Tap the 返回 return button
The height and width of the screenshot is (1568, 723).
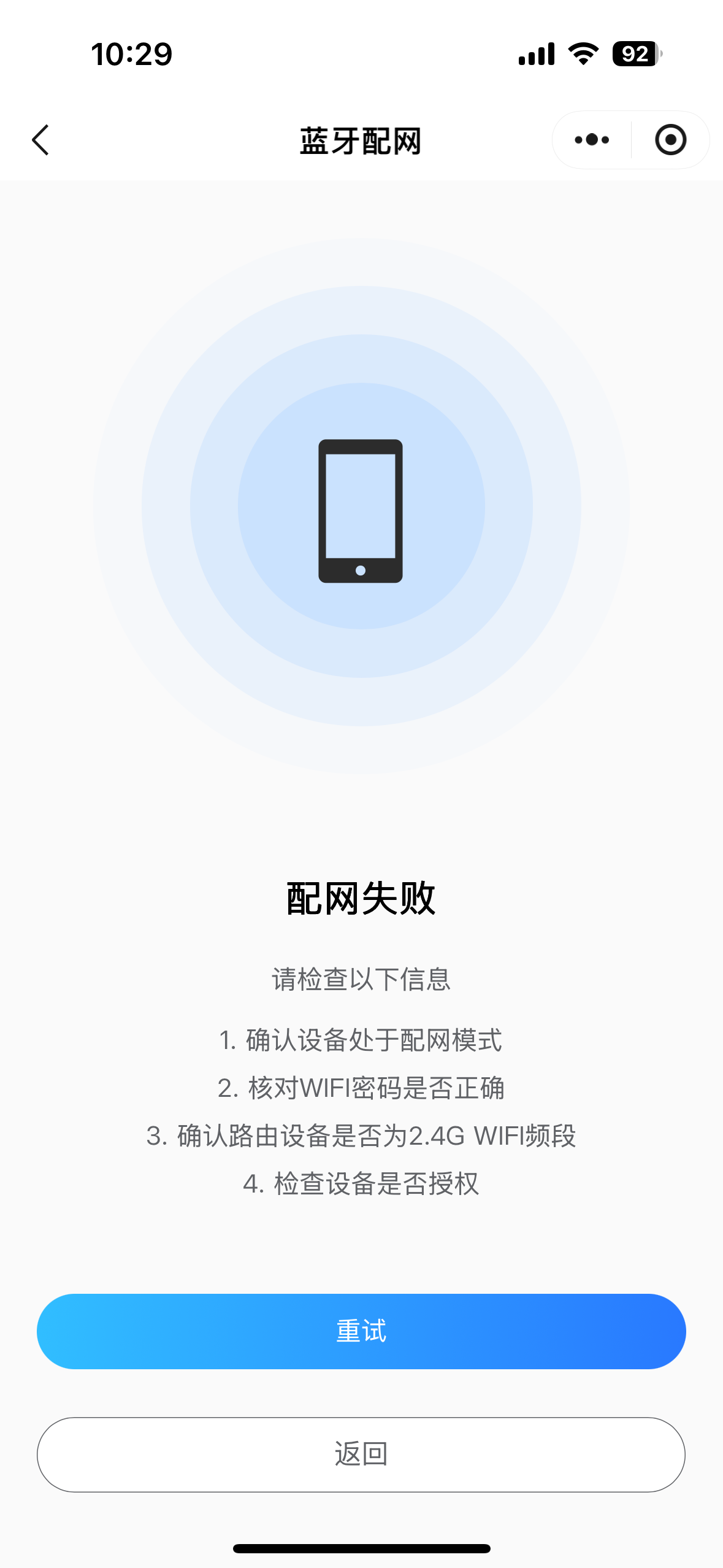pos(361,1455)
